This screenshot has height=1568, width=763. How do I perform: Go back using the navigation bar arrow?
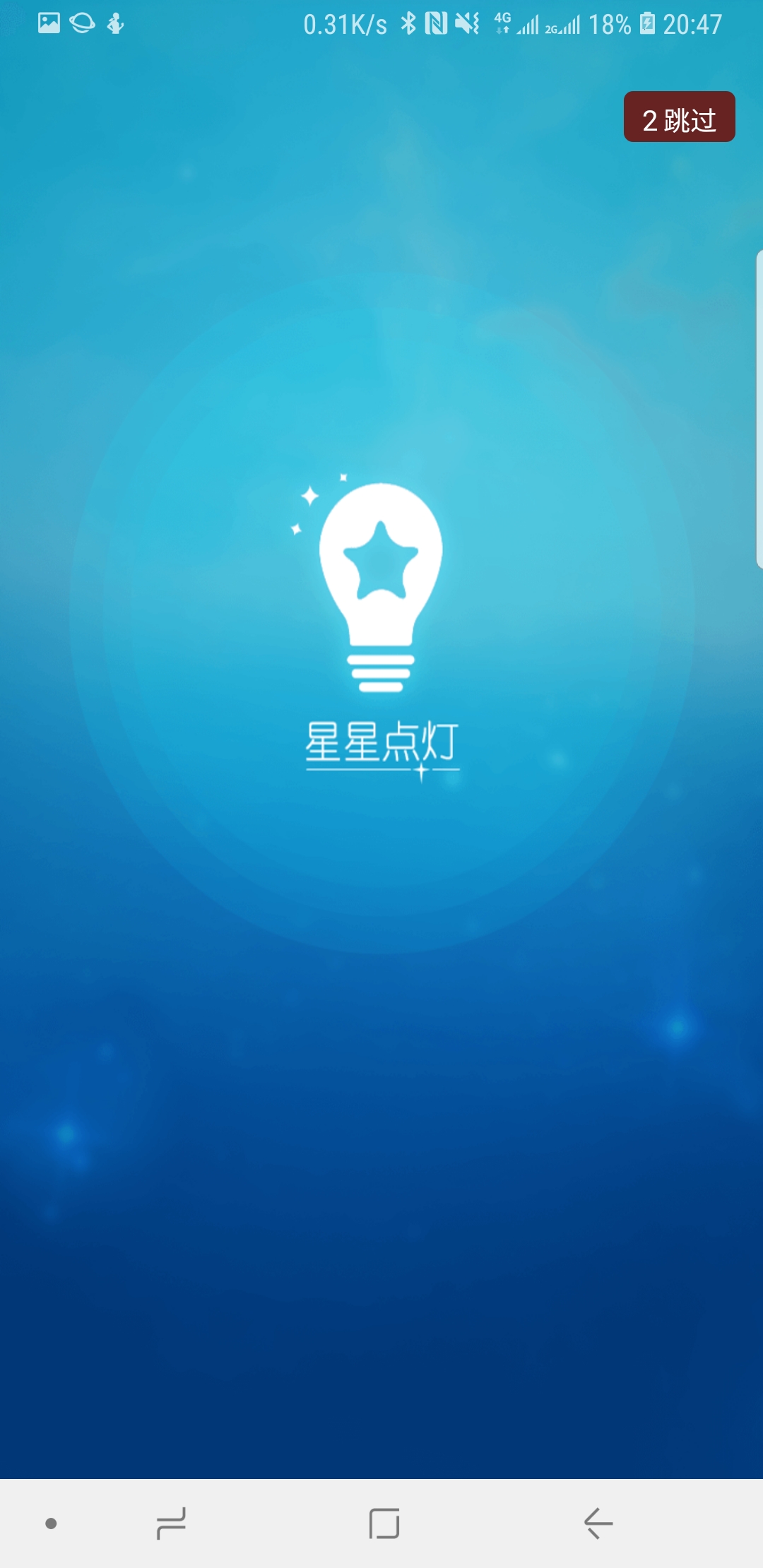pos(598,1524)
